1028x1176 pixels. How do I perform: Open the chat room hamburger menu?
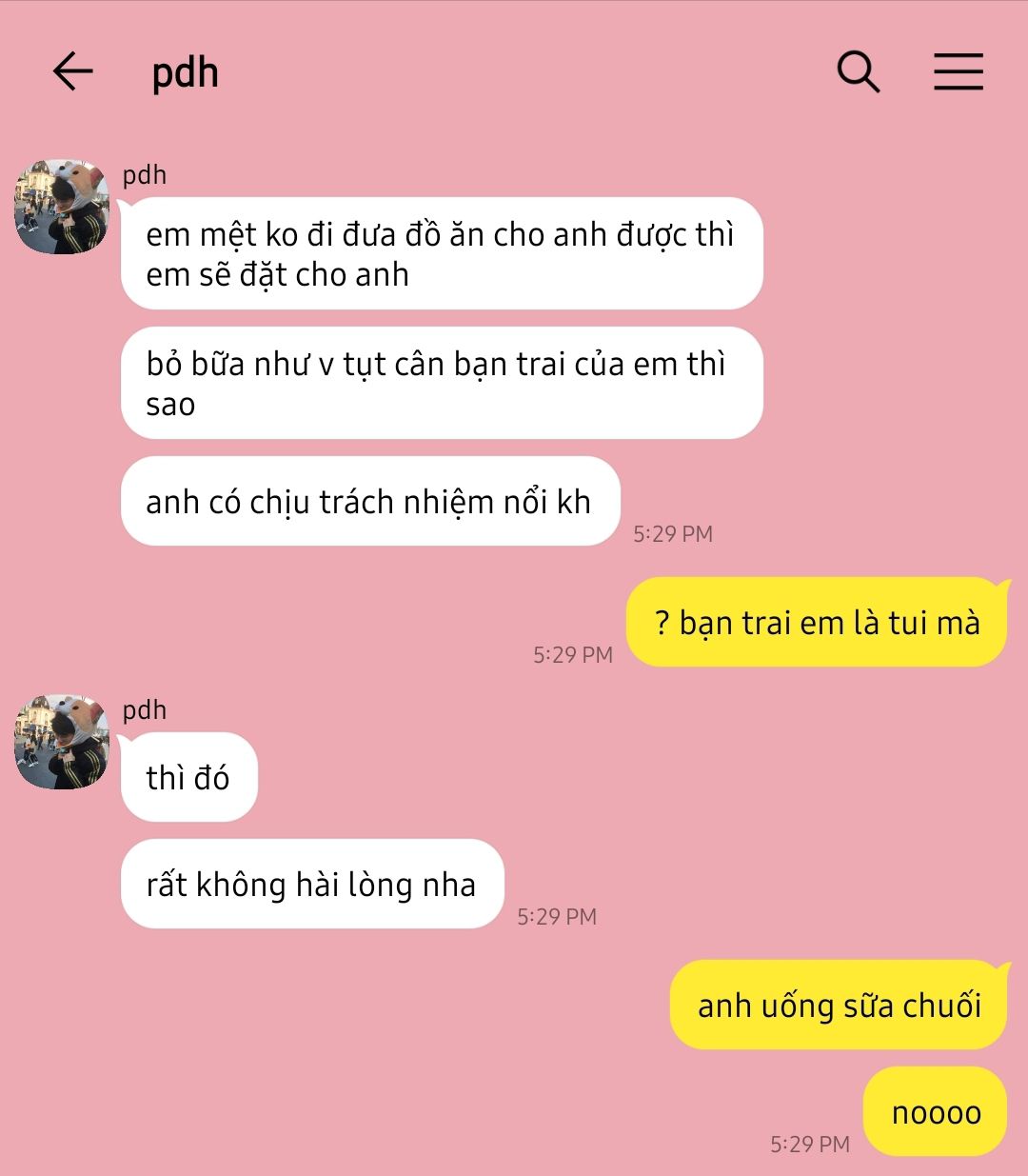(958, 71)
